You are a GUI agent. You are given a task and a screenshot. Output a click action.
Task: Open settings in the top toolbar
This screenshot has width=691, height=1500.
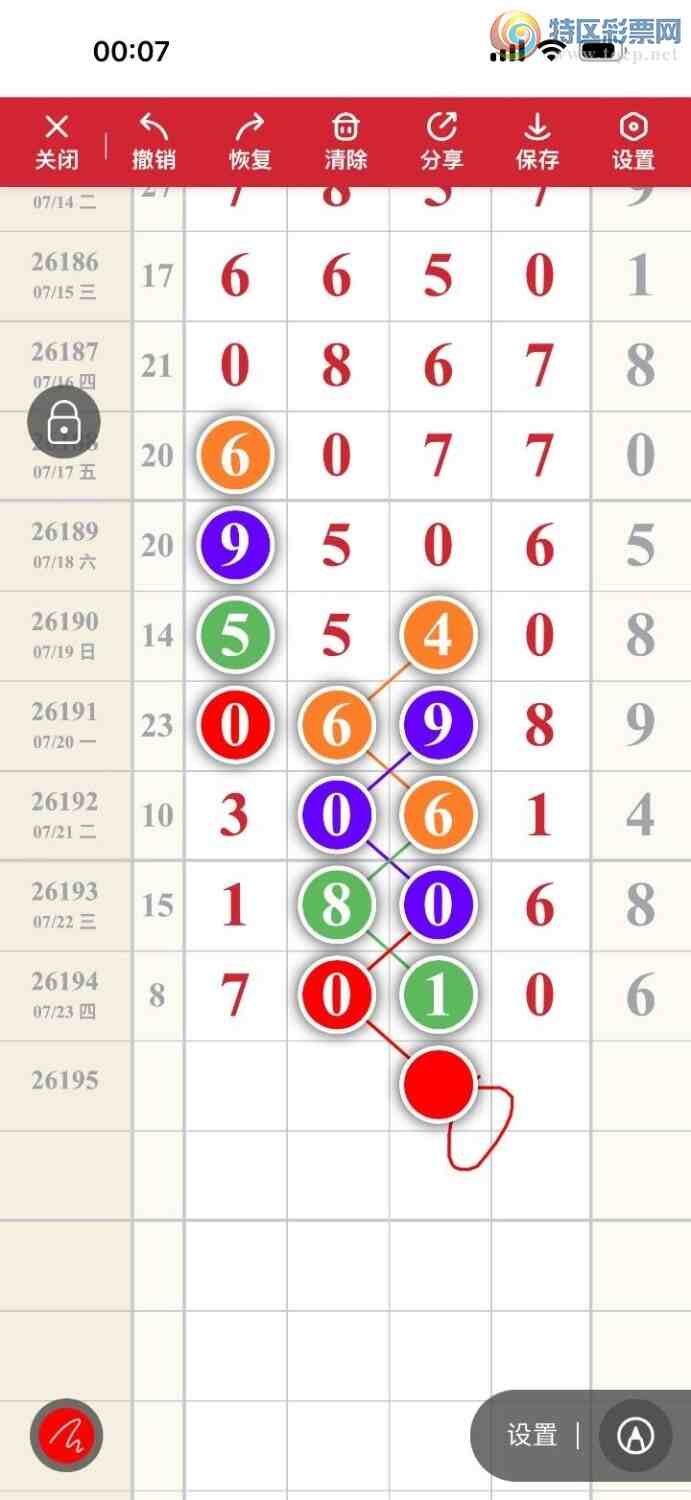coord(634,141)
